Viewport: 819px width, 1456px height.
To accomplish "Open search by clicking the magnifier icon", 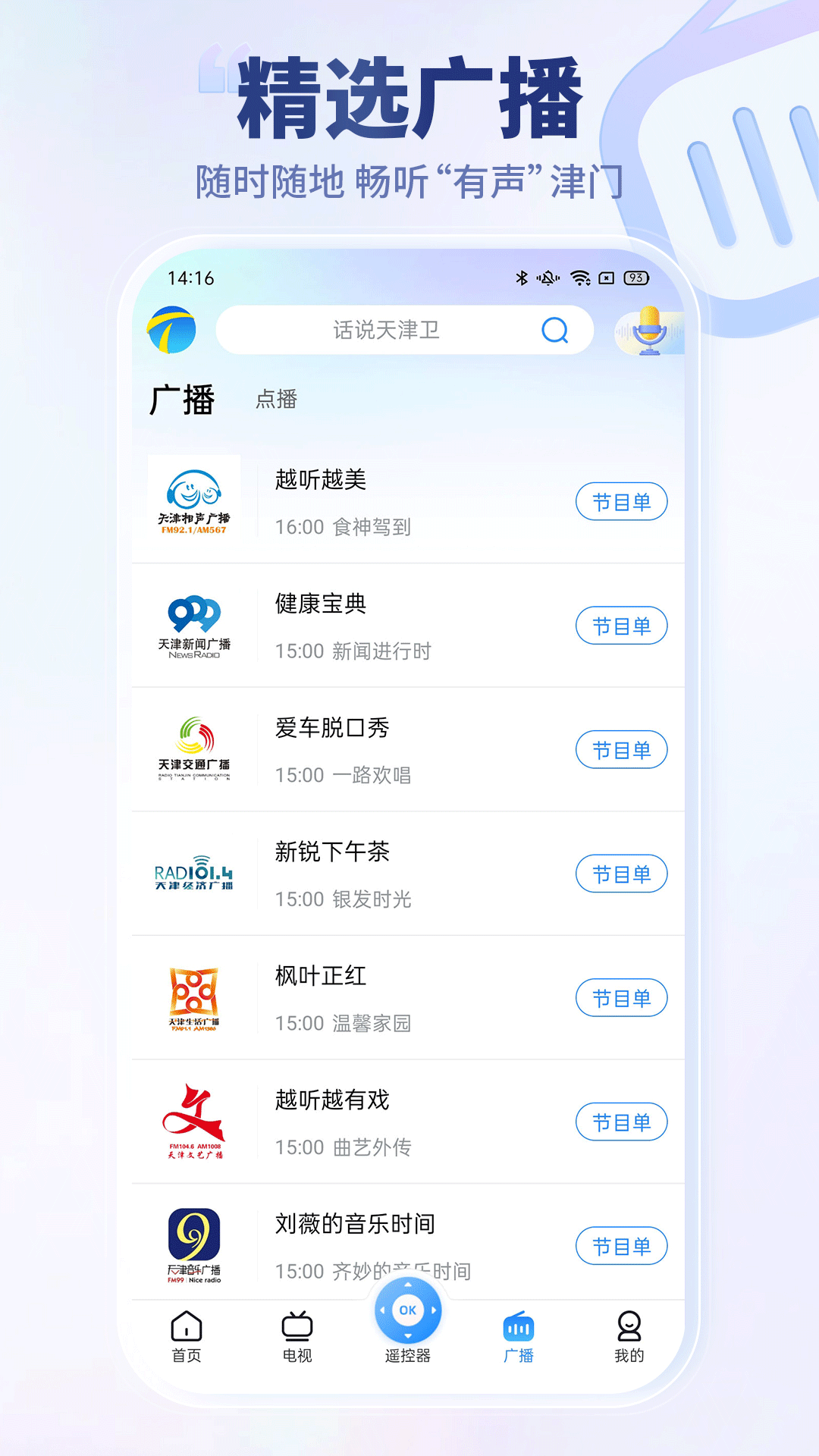I will (556, 329).
